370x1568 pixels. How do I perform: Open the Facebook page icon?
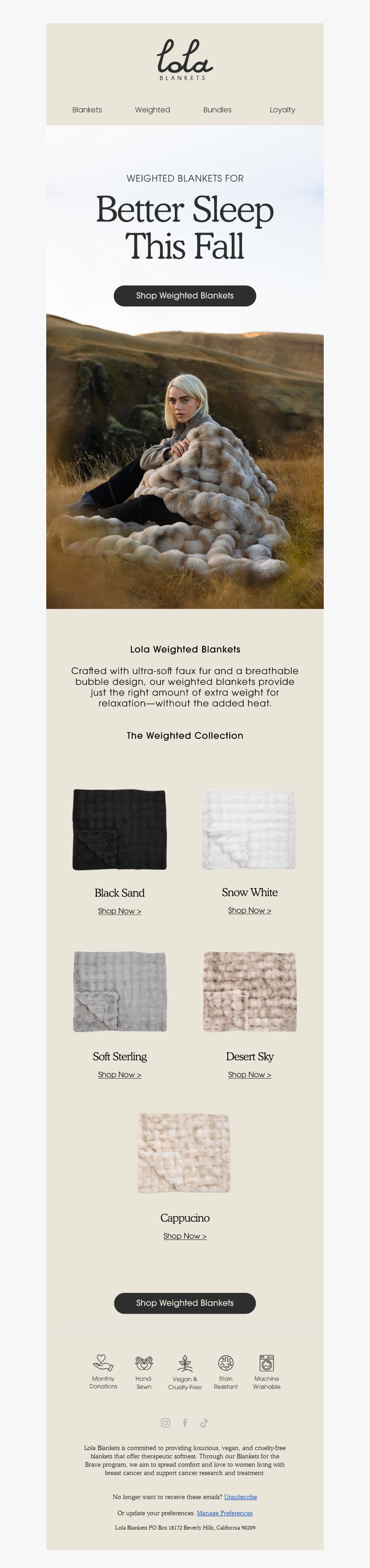[x=185, y=1422]
